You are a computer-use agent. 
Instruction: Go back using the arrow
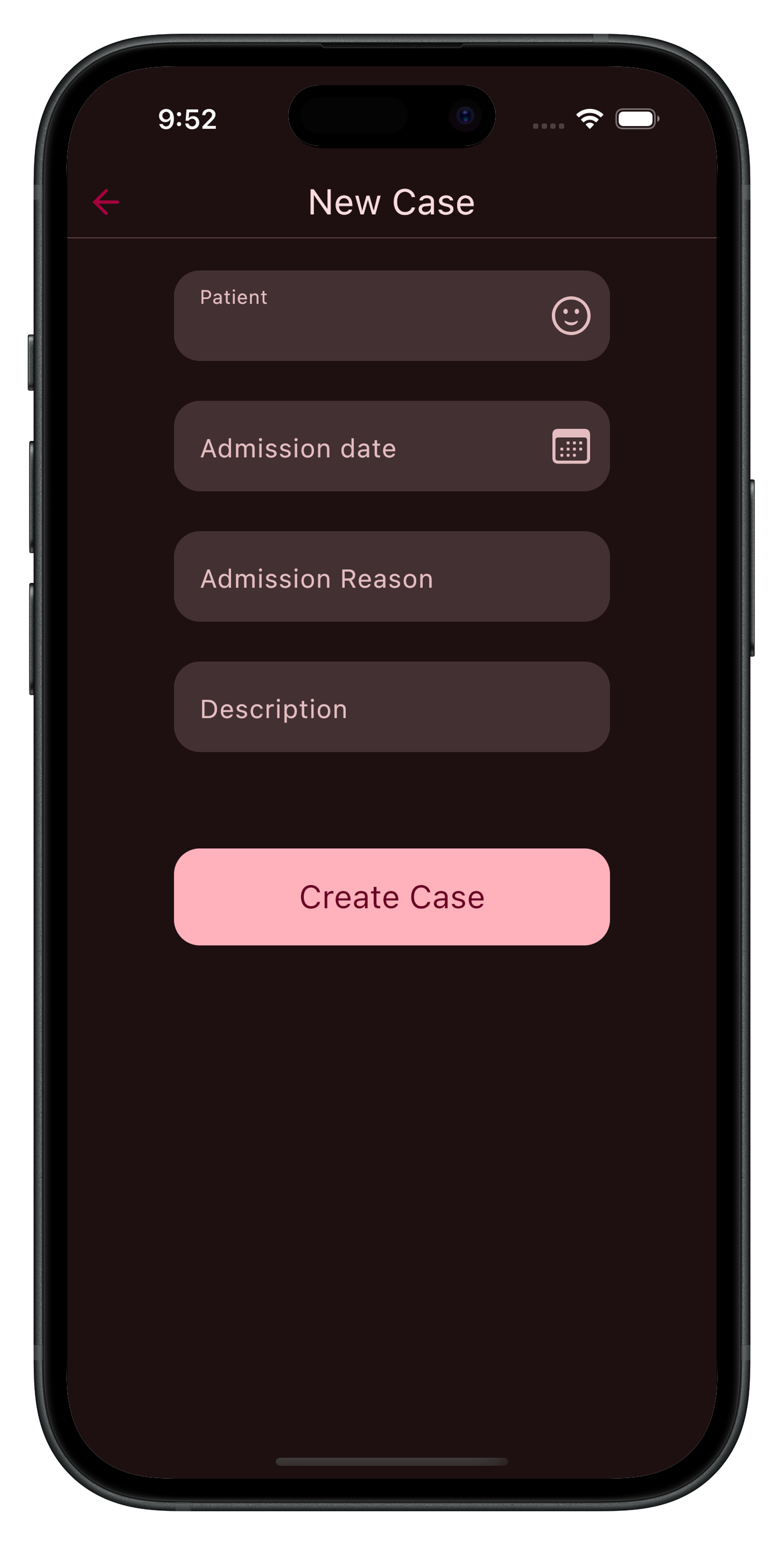pos(106,202)
